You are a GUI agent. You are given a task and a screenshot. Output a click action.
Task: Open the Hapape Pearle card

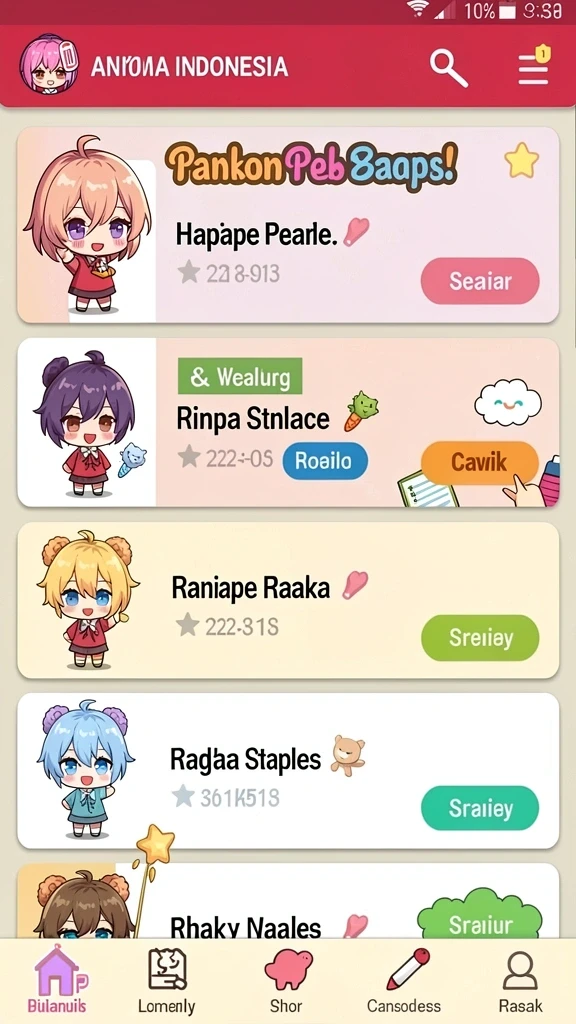point(288,225)
